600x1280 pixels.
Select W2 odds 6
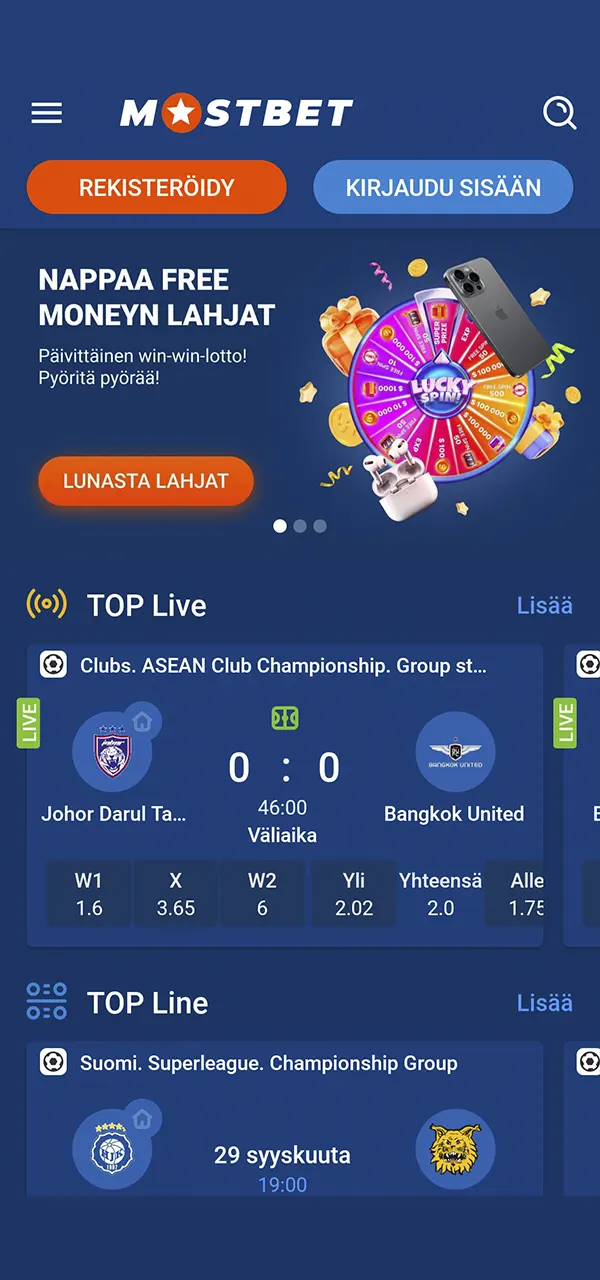tap(262, 894)
